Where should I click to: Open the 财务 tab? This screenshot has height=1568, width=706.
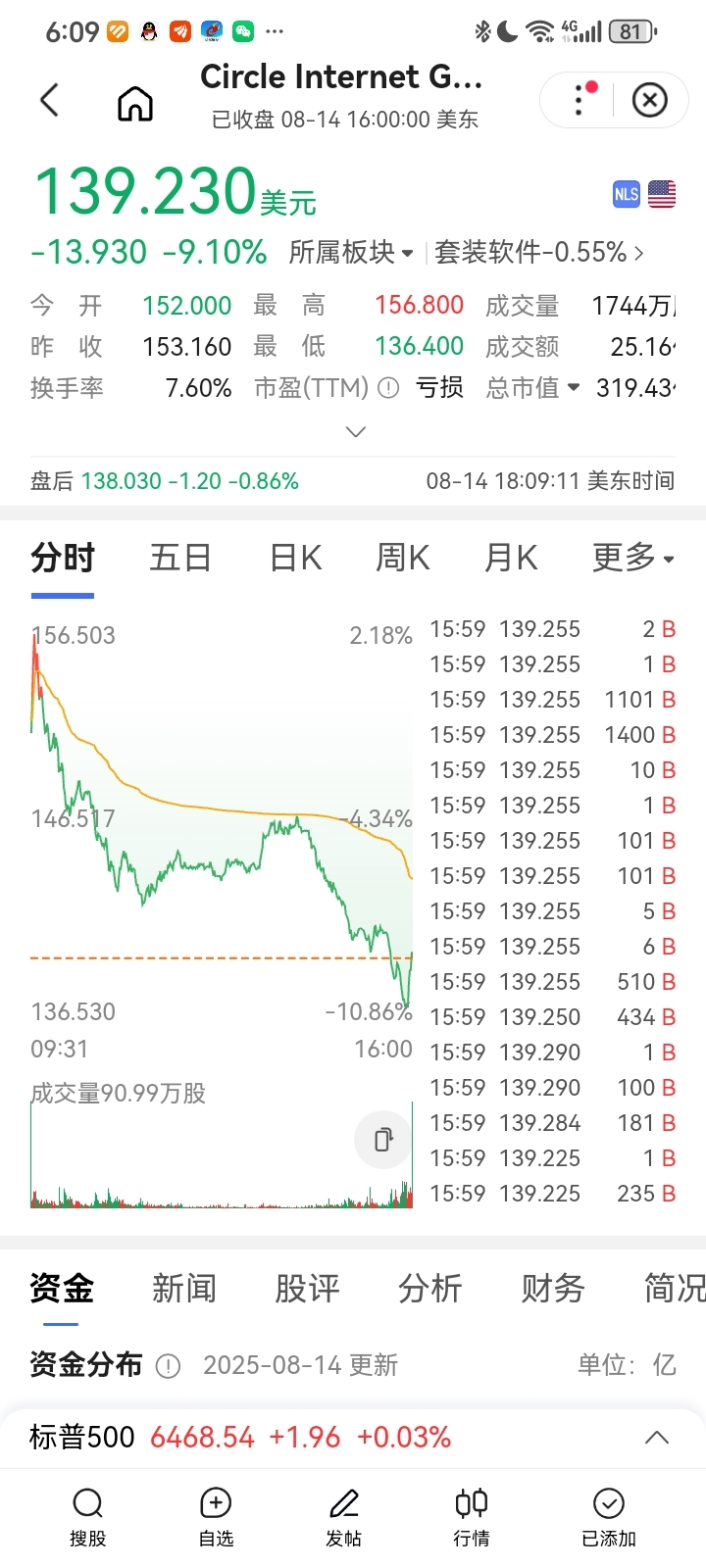click(x=553, y=1289)
